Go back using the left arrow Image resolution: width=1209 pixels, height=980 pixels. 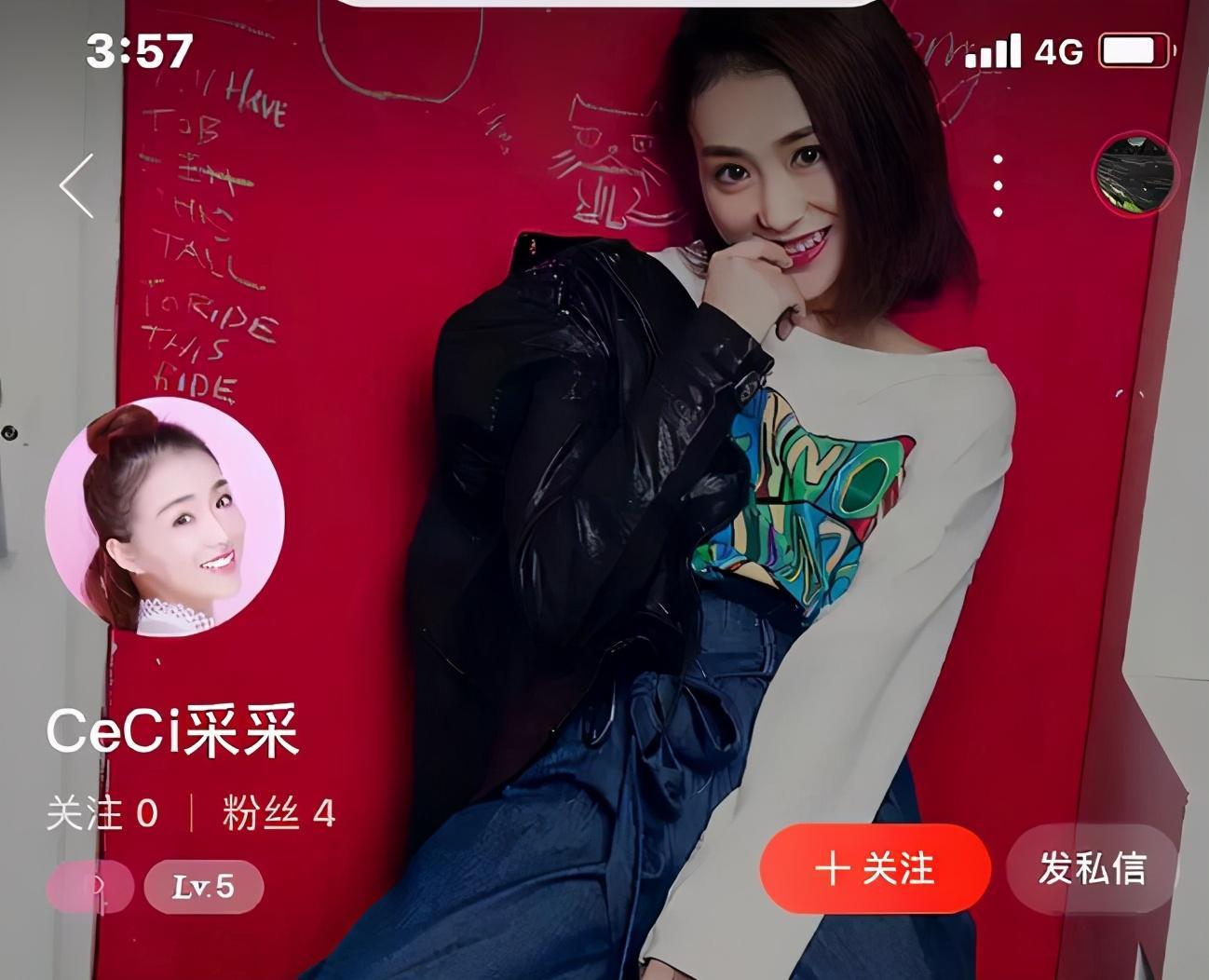77,185
